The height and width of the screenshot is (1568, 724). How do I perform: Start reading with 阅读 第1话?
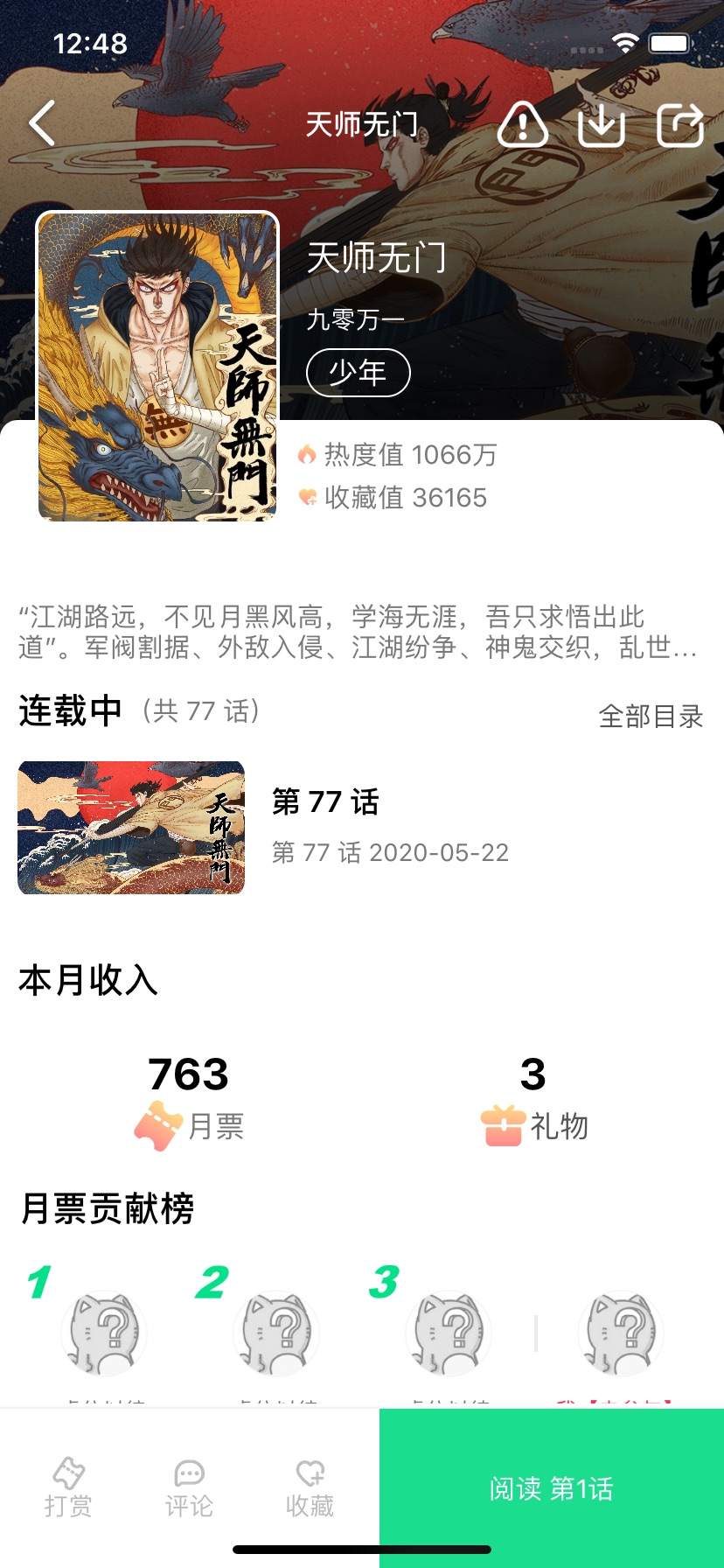tap(551, 1487)
